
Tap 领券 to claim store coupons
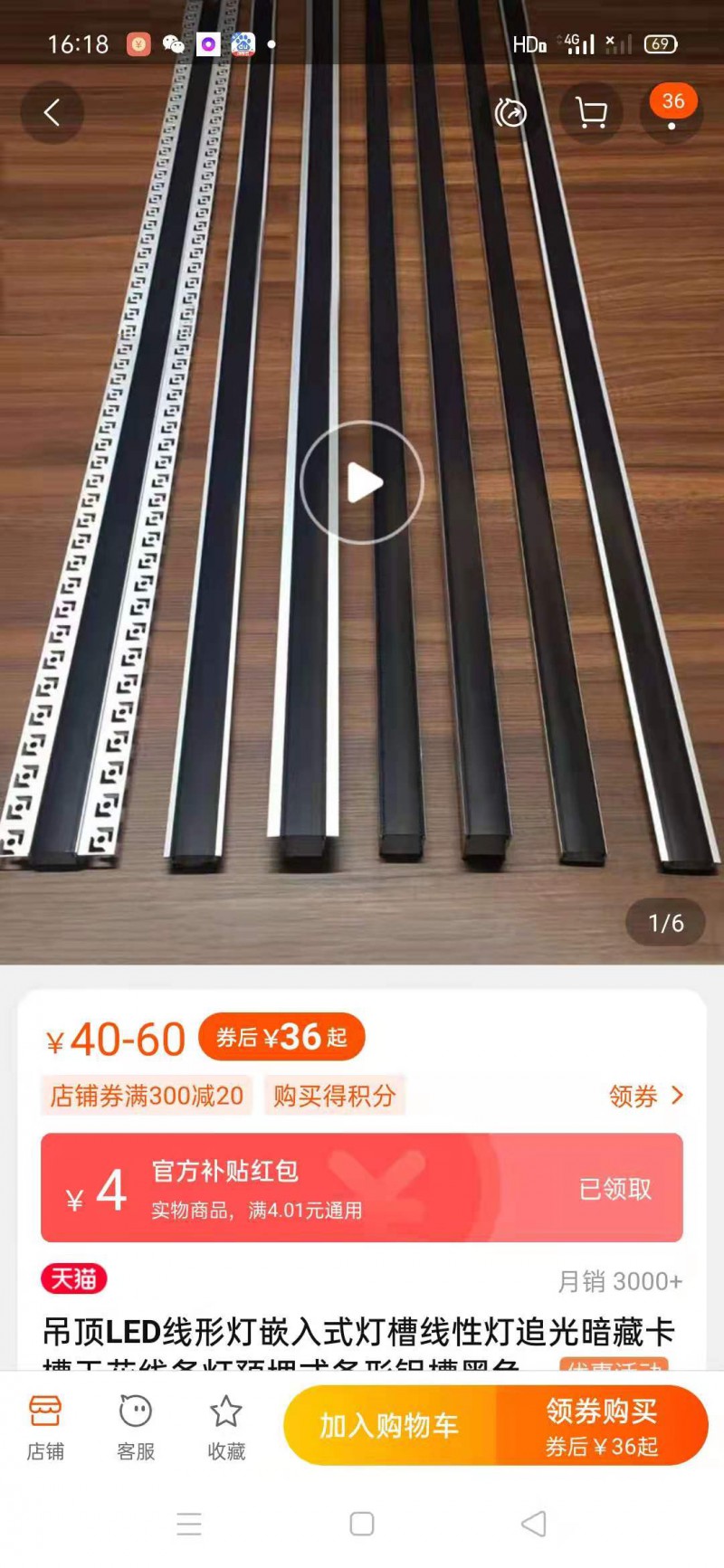(x=645, y=1096)
